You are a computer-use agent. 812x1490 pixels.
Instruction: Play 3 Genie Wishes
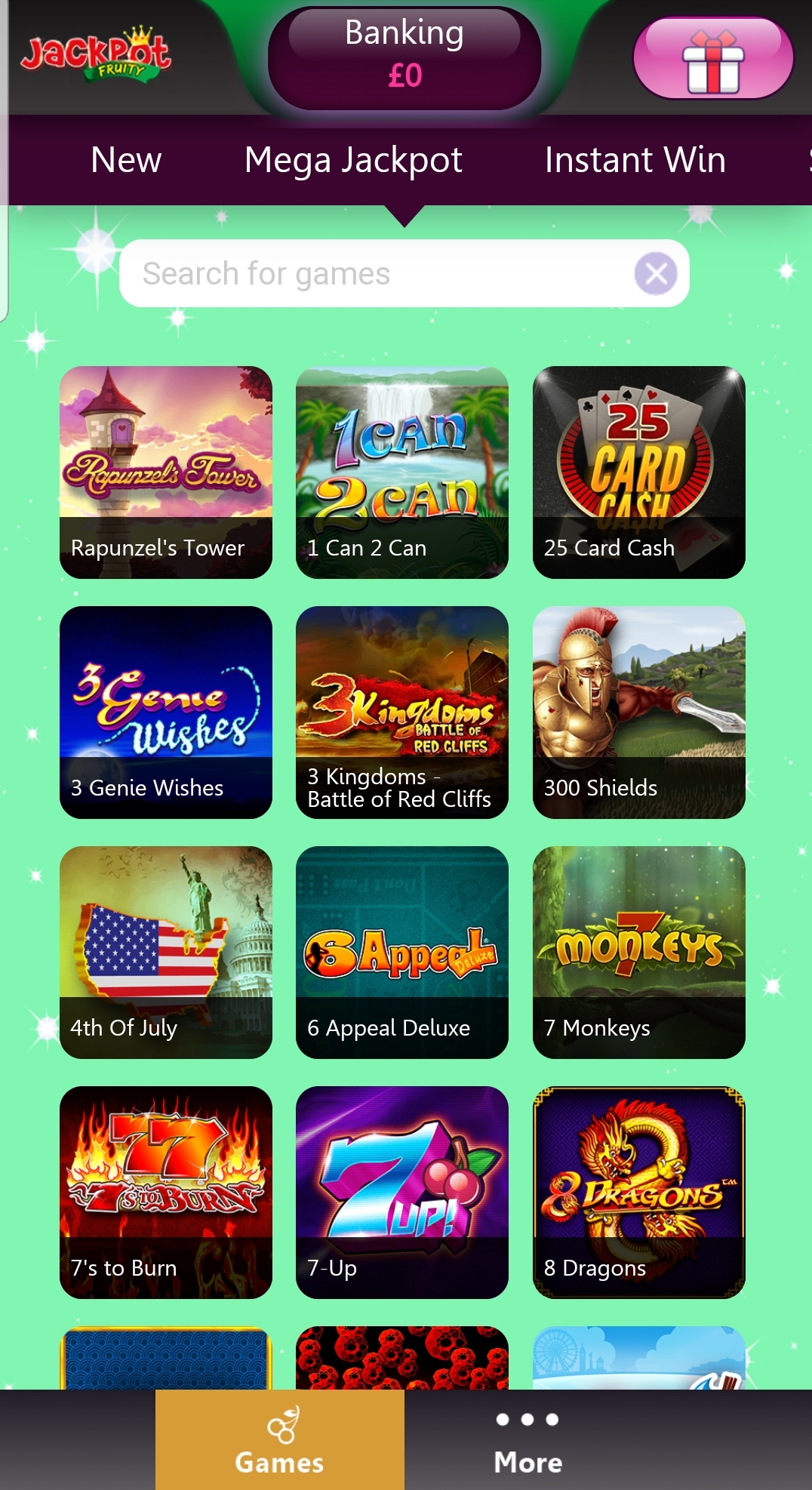(x=166, y=713)
